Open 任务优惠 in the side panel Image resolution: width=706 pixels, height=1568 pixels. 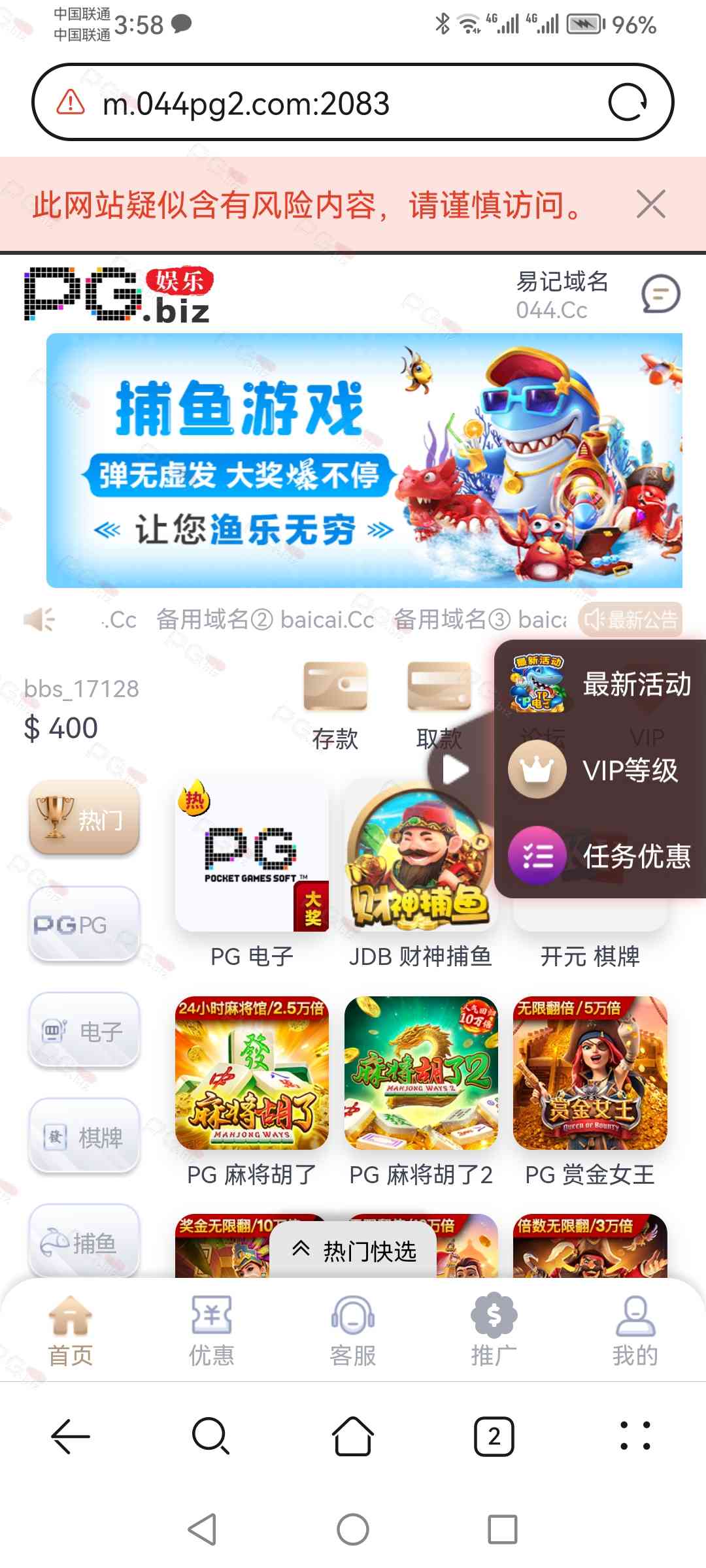click(601, 856)
